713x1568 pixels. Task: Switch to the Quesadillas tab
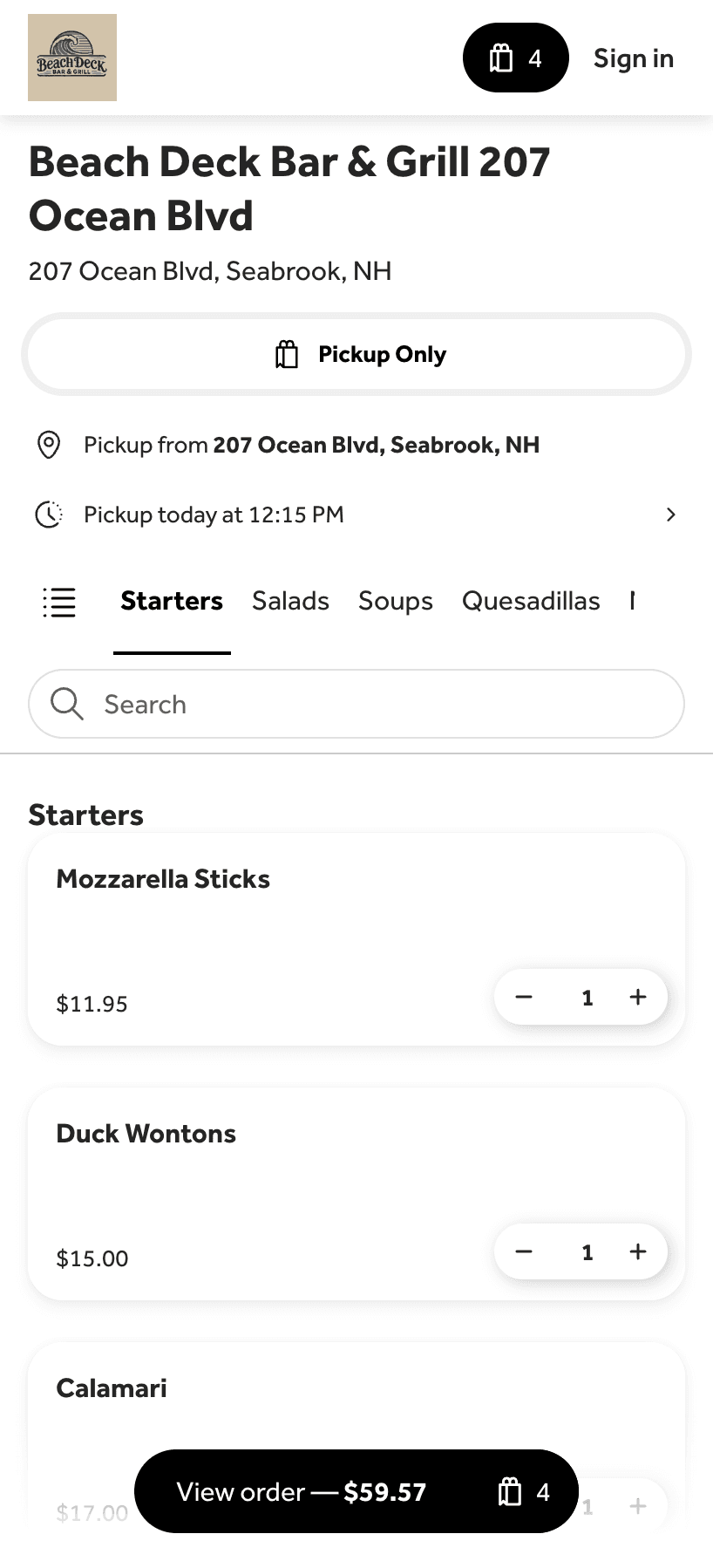[x=530, y=602]
